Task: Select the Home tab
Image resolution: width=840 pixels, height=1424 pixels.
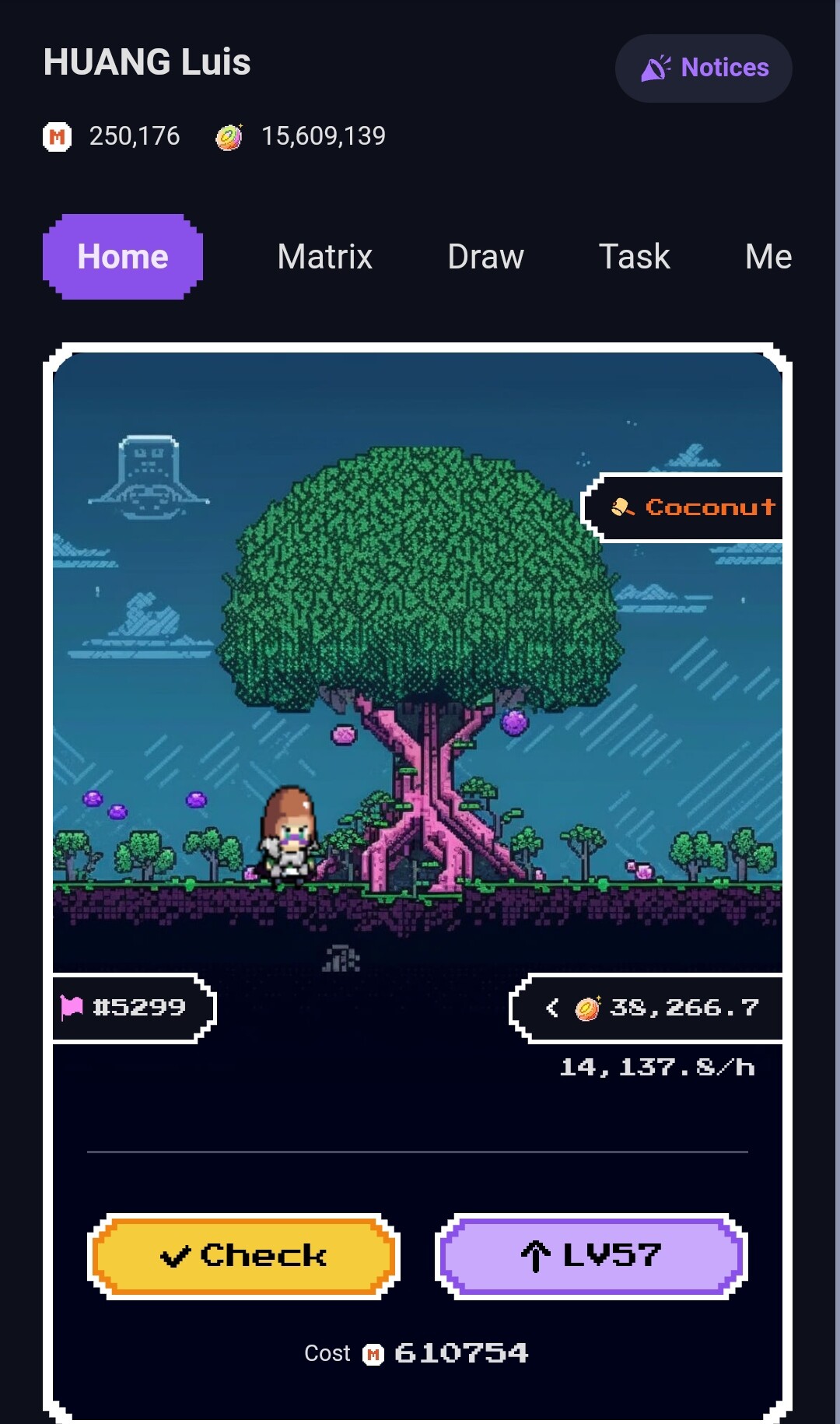Action: pyautogui.click(x=123, y=257)
